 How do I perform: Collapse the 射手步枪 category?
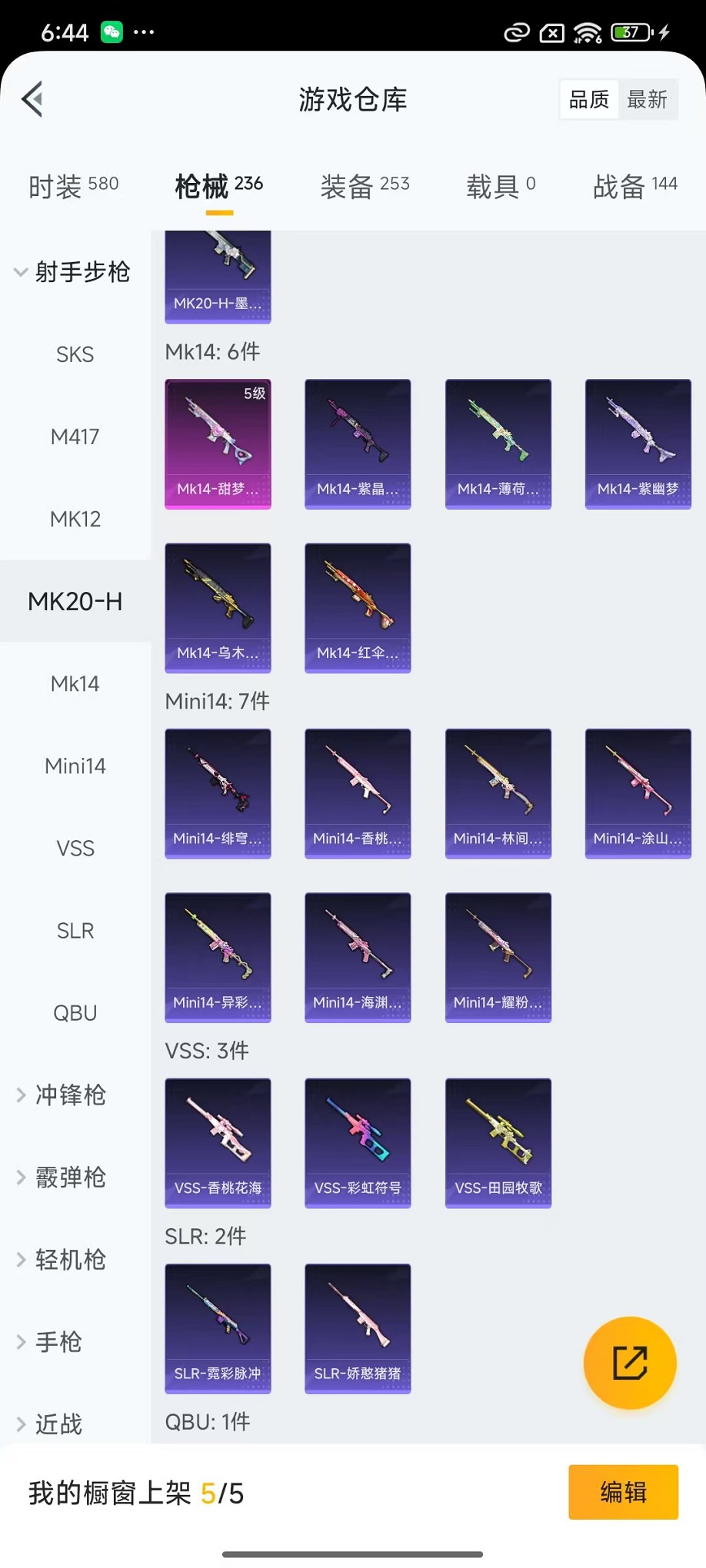click(x=74, y=272)
